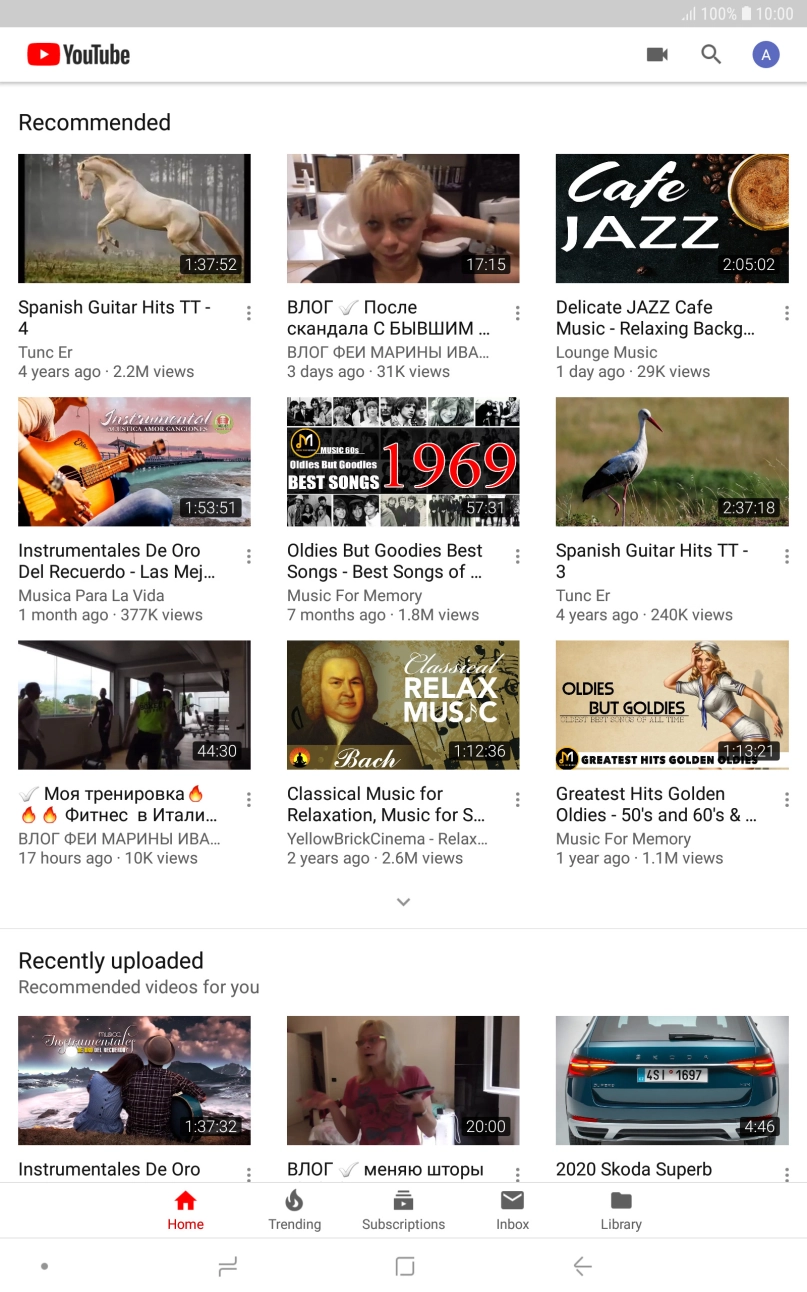
Task: Open the account avatar menu
Action: pos(766,55)
